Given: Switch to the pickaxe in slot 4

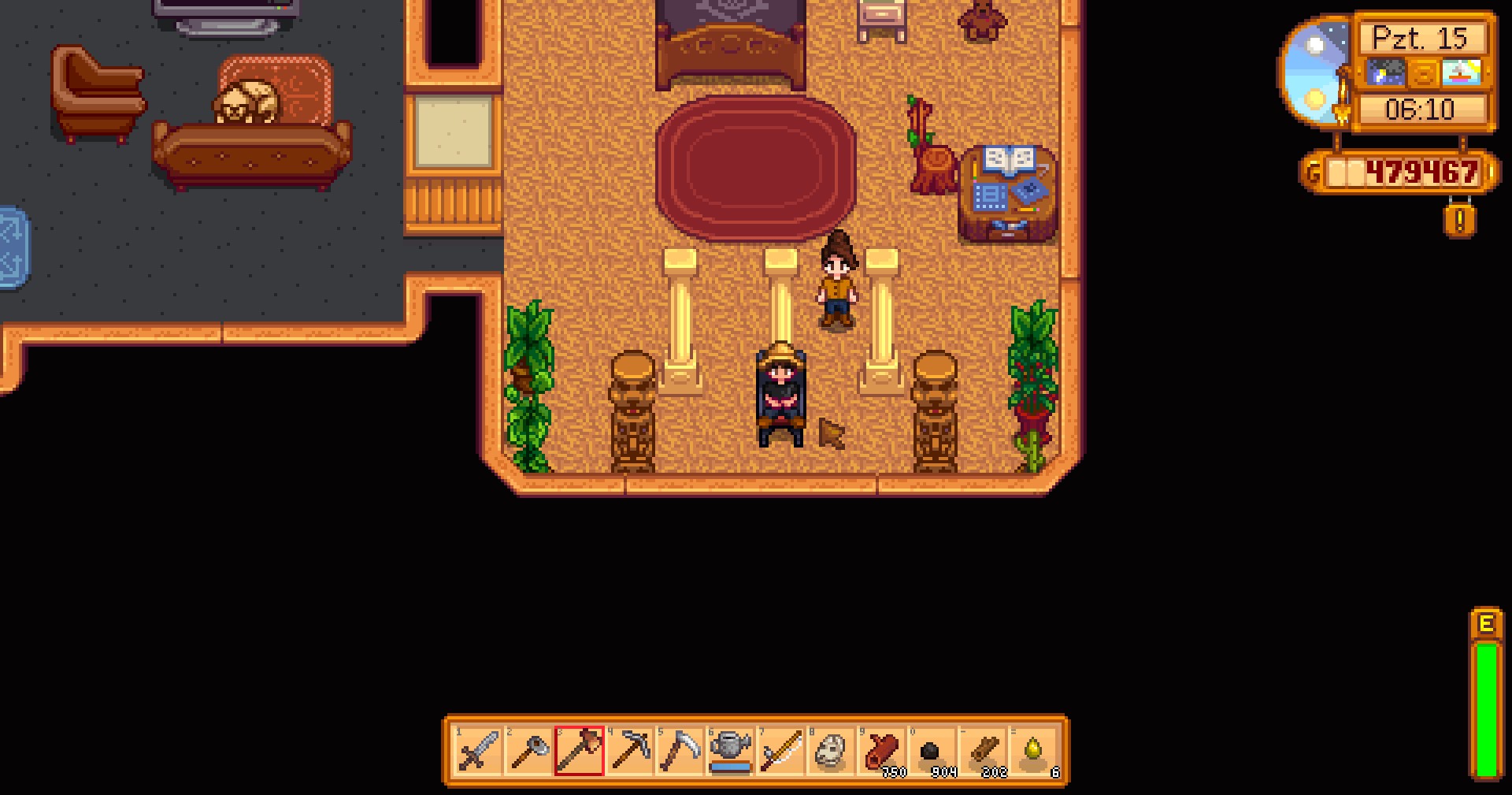Looking at the screenshot, I should (x=629, y=750).
